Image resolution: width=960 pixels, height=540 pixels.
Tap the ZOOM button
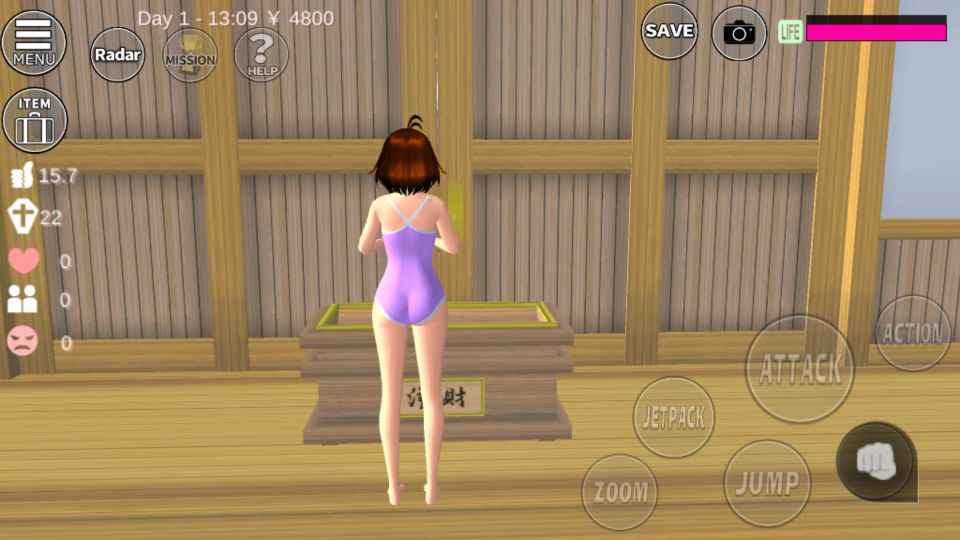[x=620, y=491]
